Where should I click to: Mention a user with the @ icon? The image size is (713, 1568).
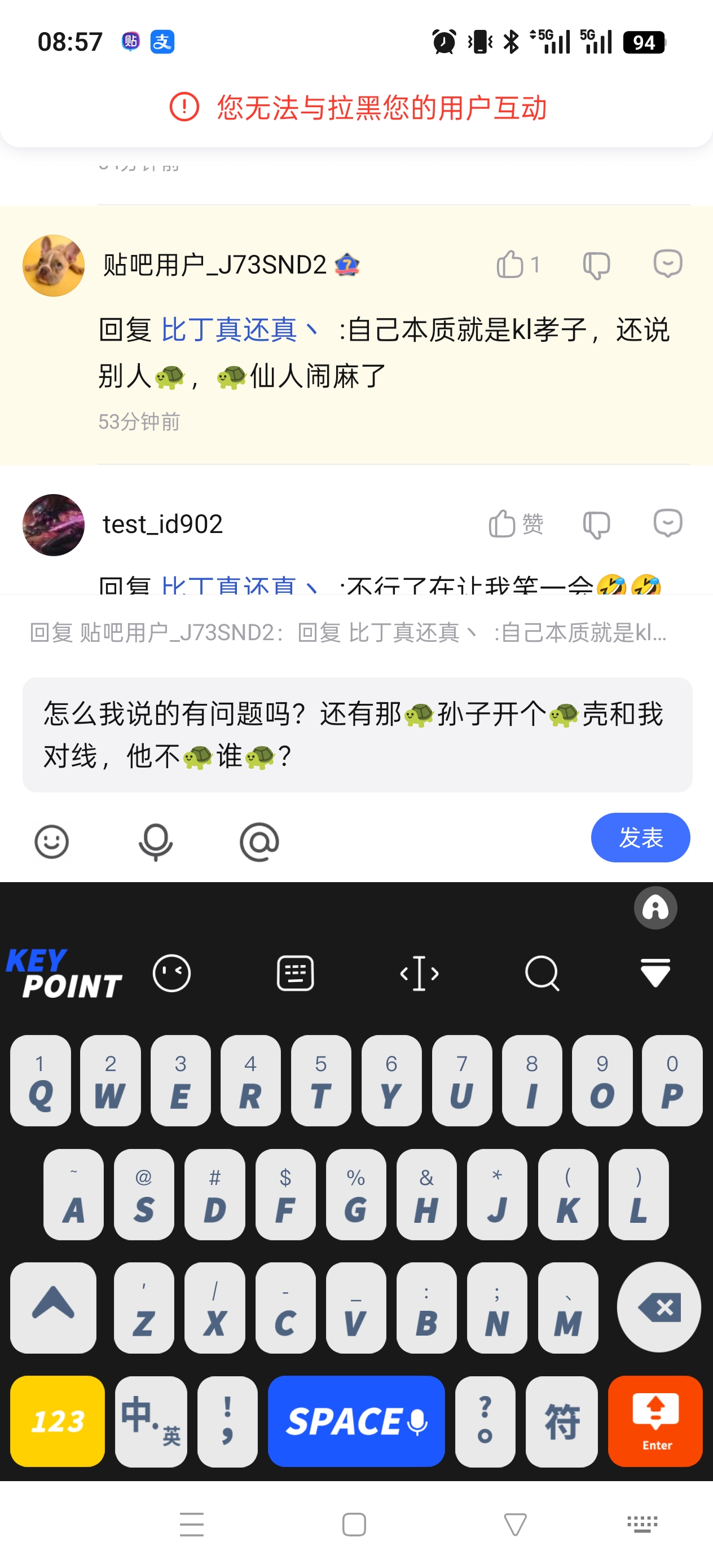(259, 842)
